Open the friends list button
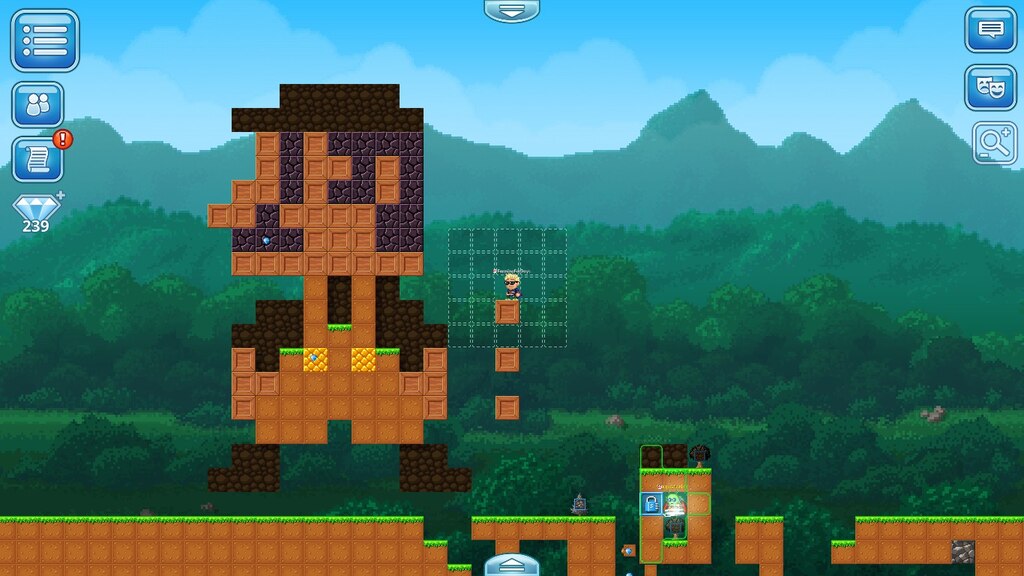The height and width of the screenshot is (576, 1024). [x=38, y=104]
